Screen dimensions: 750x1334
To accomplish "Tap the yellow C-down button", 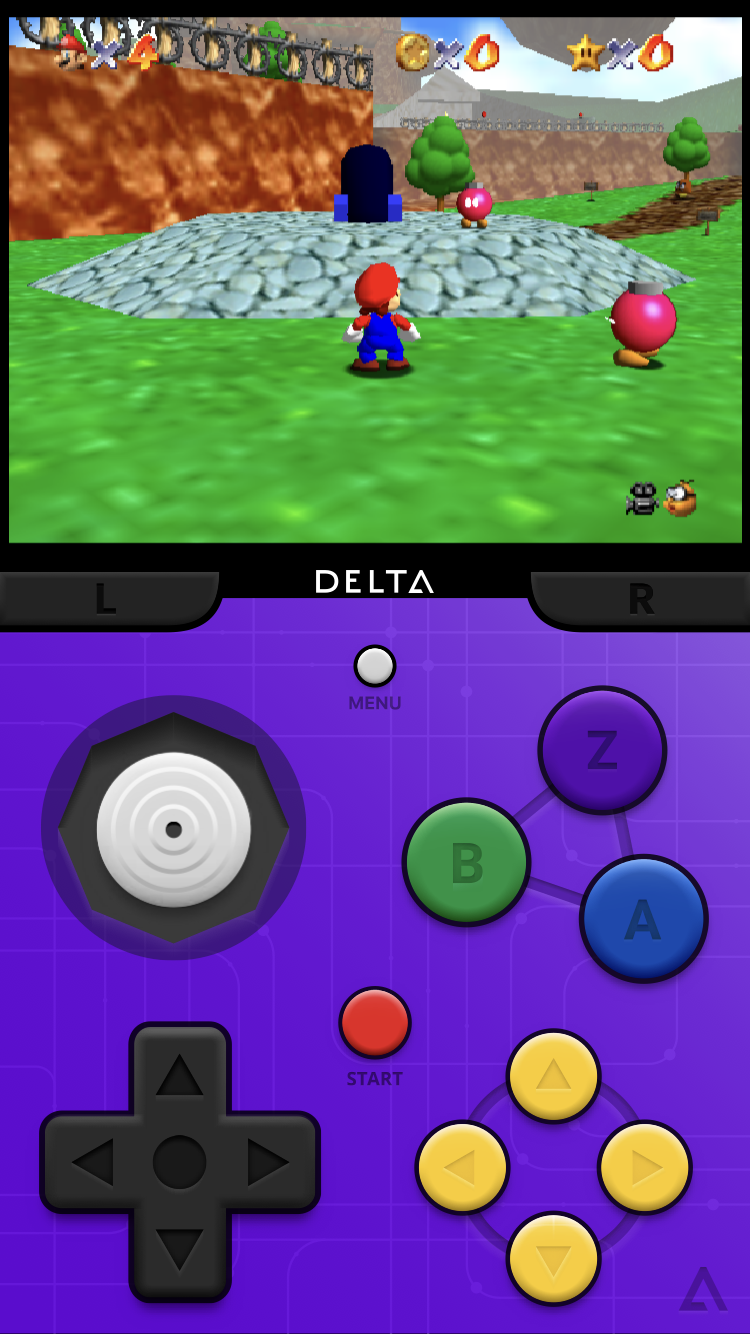I will pos(553,1258).
